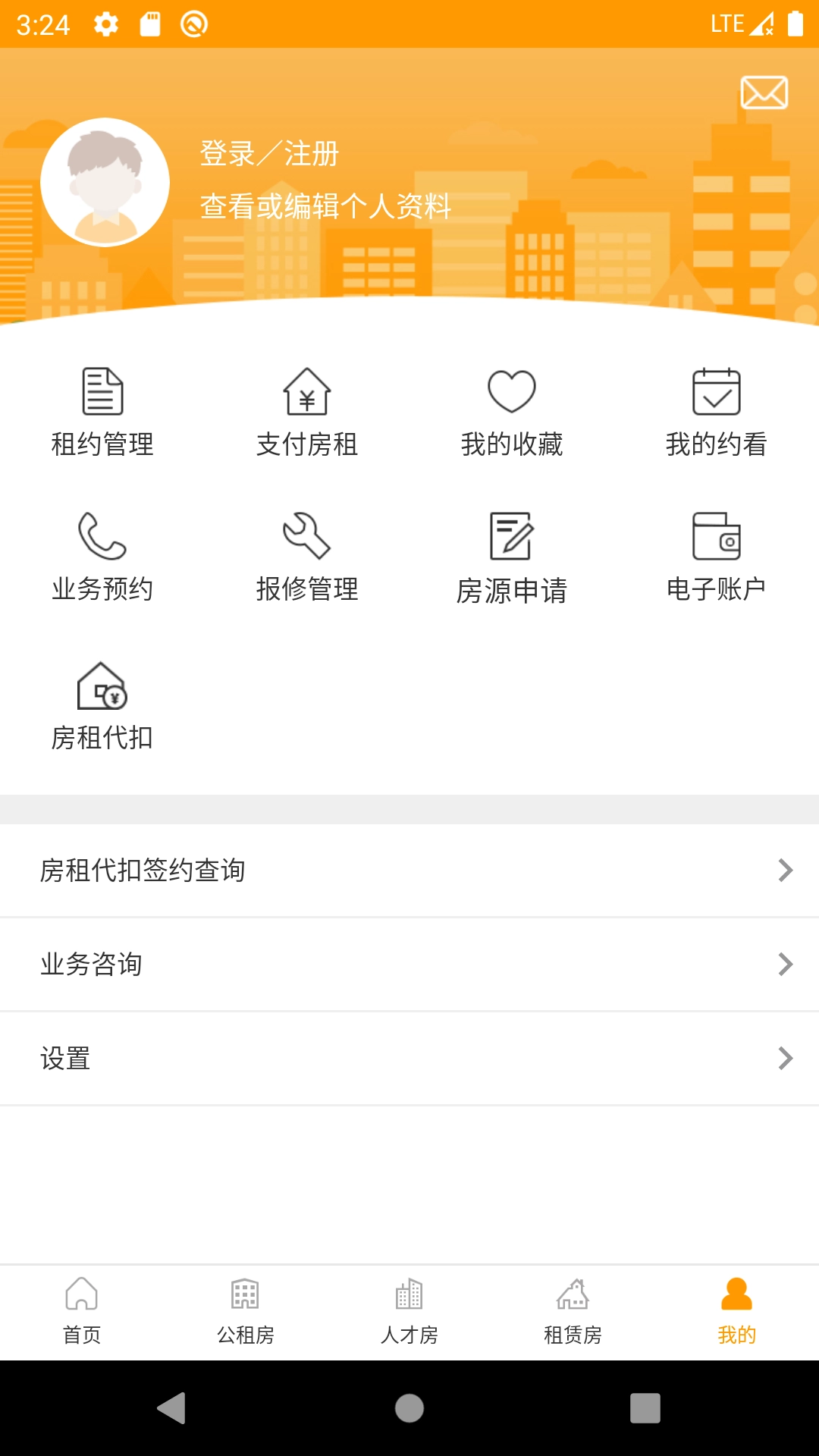Open the 房租代扣签约查询 row
This screenshot has height=1456, width=819.
[x=409, y=871]
